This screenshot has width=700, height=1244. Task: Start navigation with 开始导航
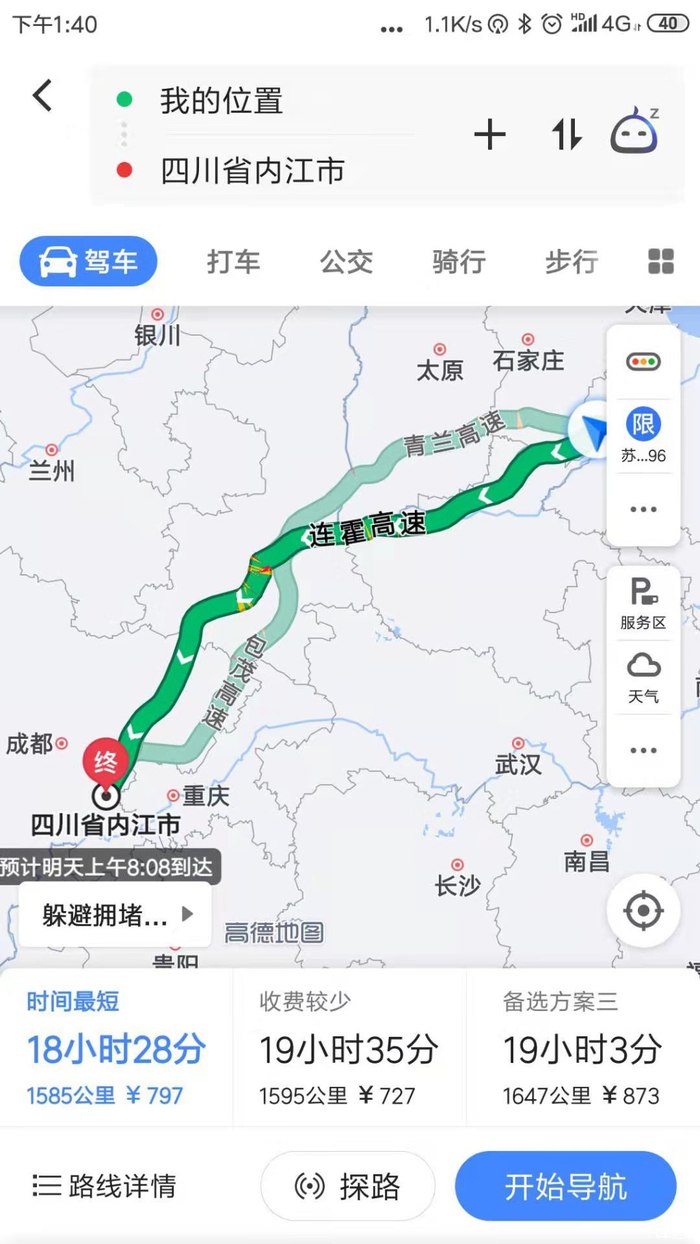(x=565, y=1186)
